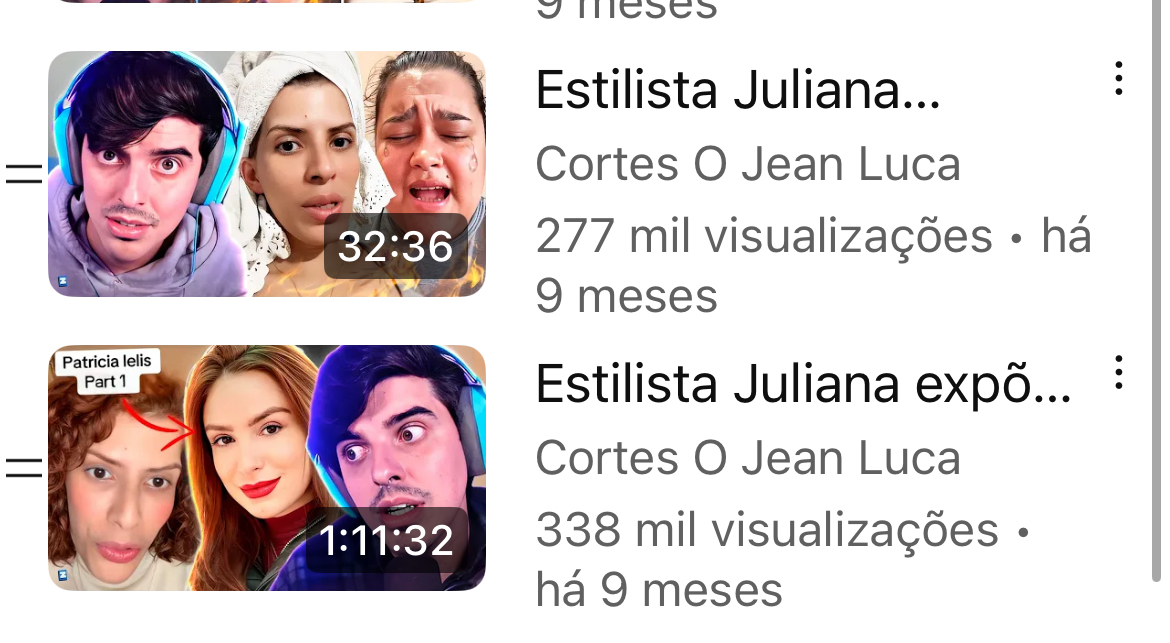Open options menu for 338 mil visualizações video

(x=1118, y=372)
